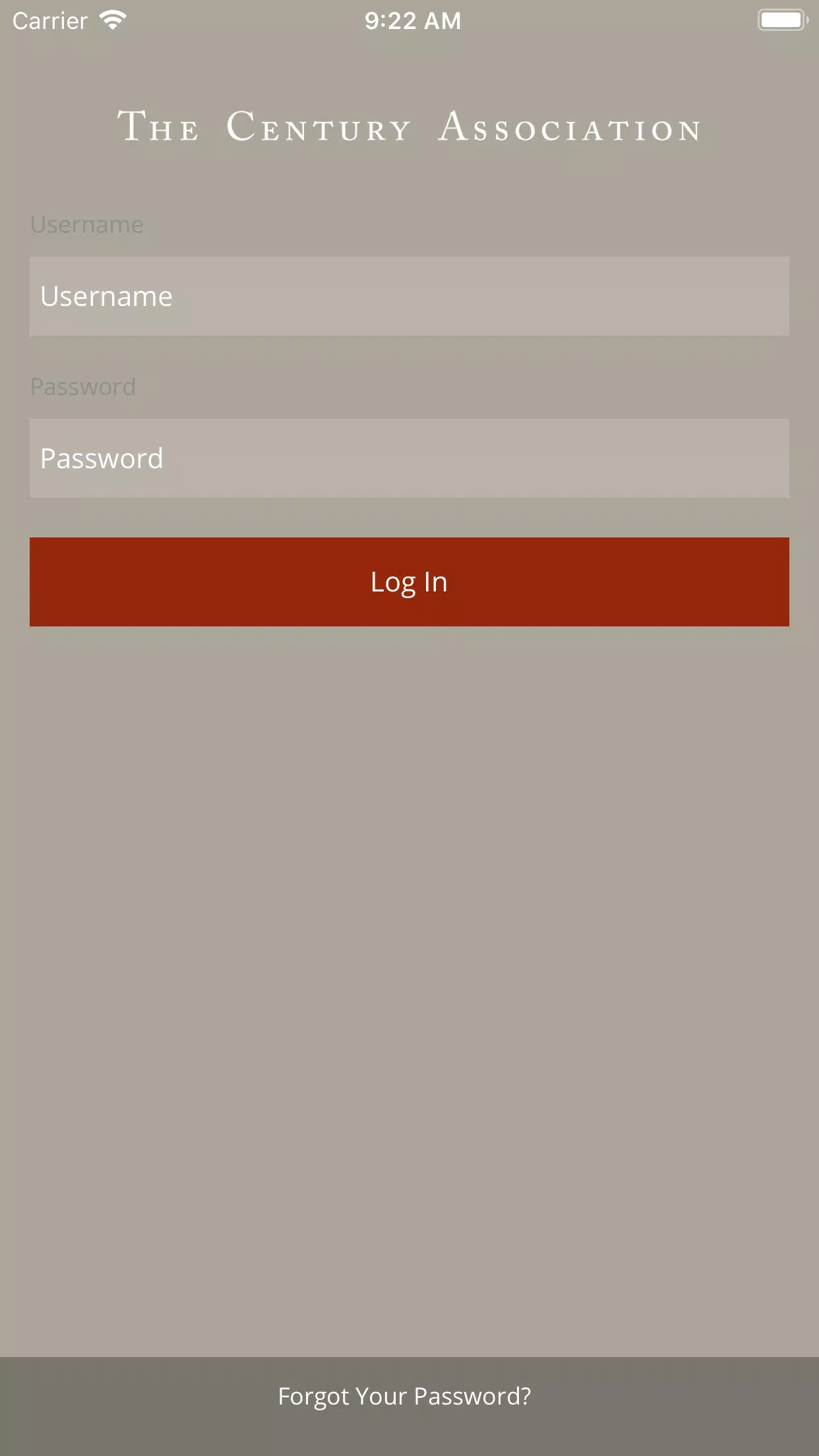Tap the Username input field
Viewport: 819px width, 1456px height.
[409, 296]
